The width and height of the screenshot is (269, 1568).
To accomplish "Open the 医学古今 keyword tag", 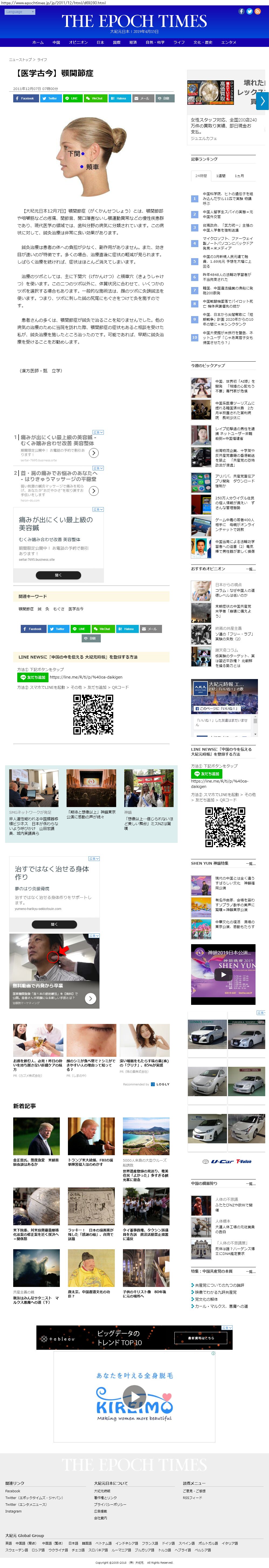I will click(x=76, y=609).
